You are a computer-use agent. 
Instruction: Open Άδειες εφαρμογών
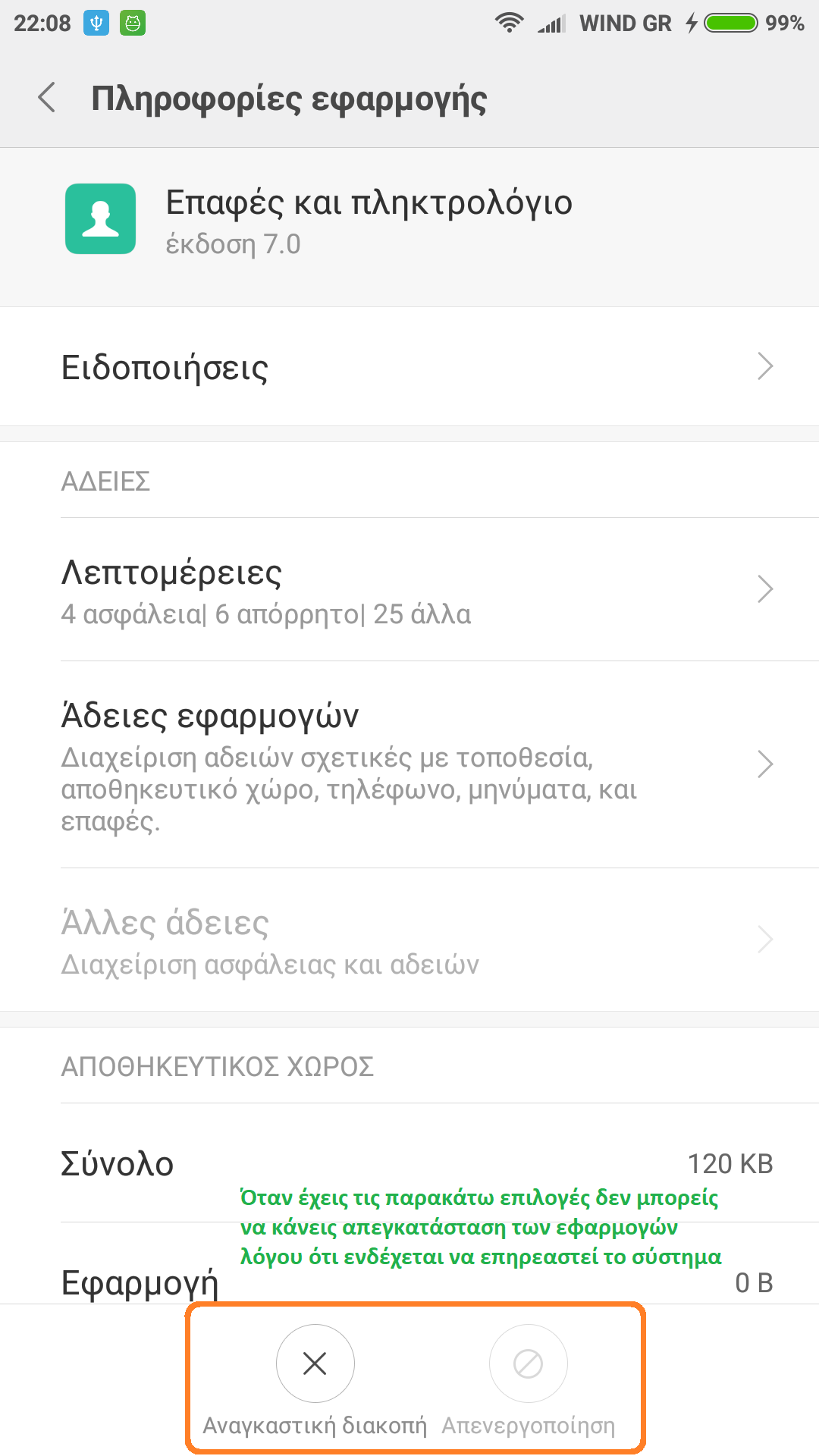click(409, 764)
